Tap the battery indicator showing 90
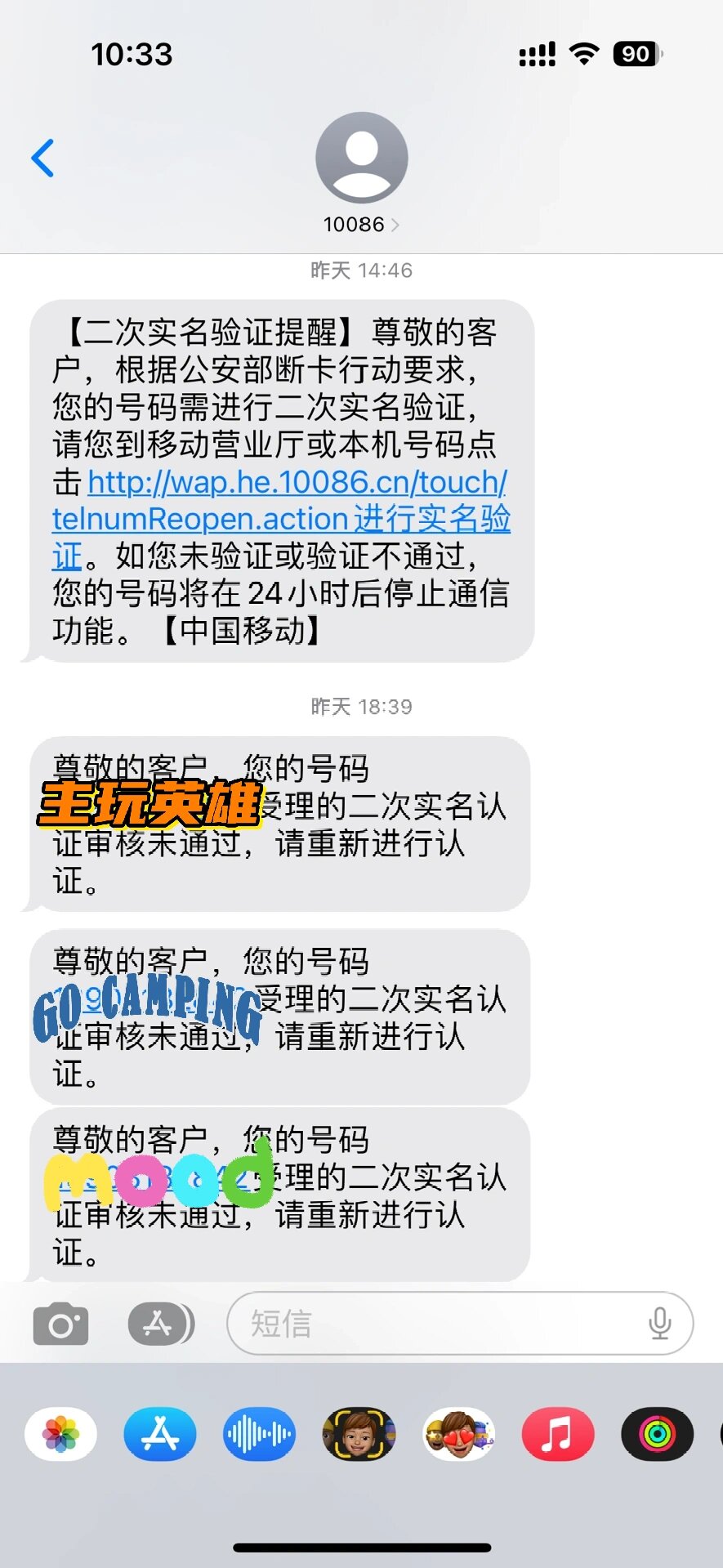Screen dimensions: 723x1568 pos(636,54)
